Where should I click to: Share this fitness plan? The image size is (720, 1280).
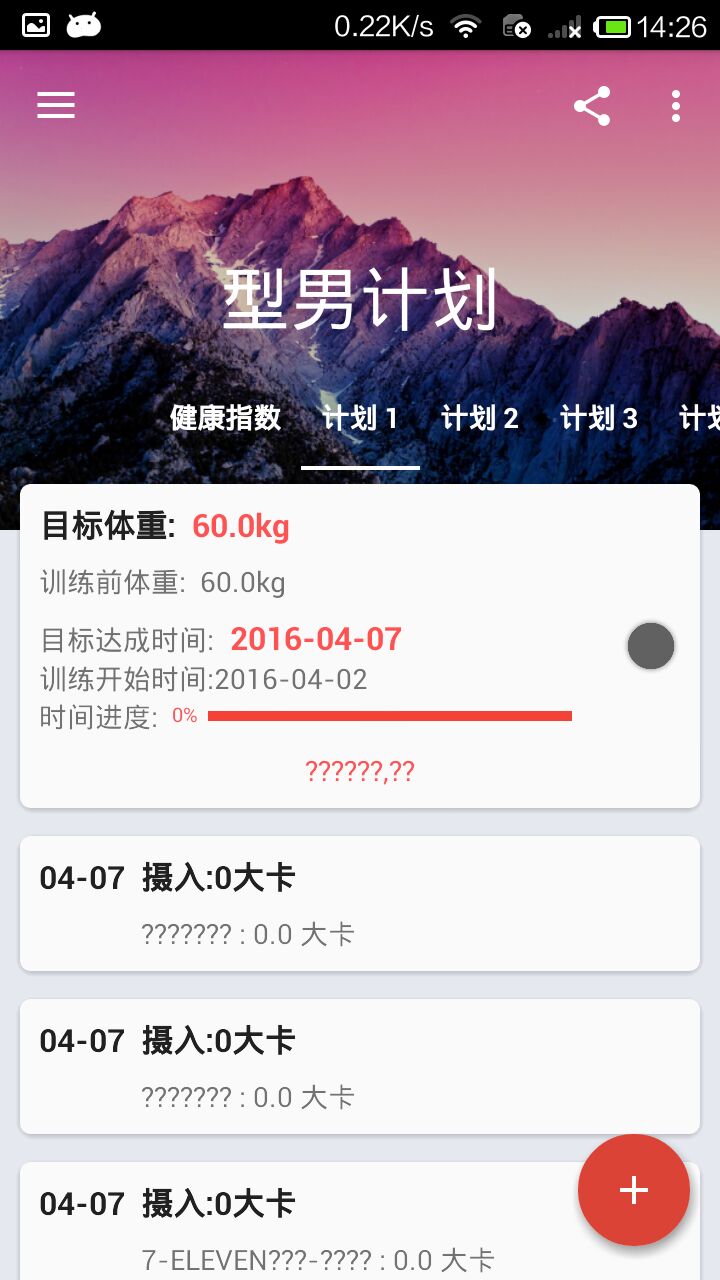pyautogui.click(x=592, y=106)
